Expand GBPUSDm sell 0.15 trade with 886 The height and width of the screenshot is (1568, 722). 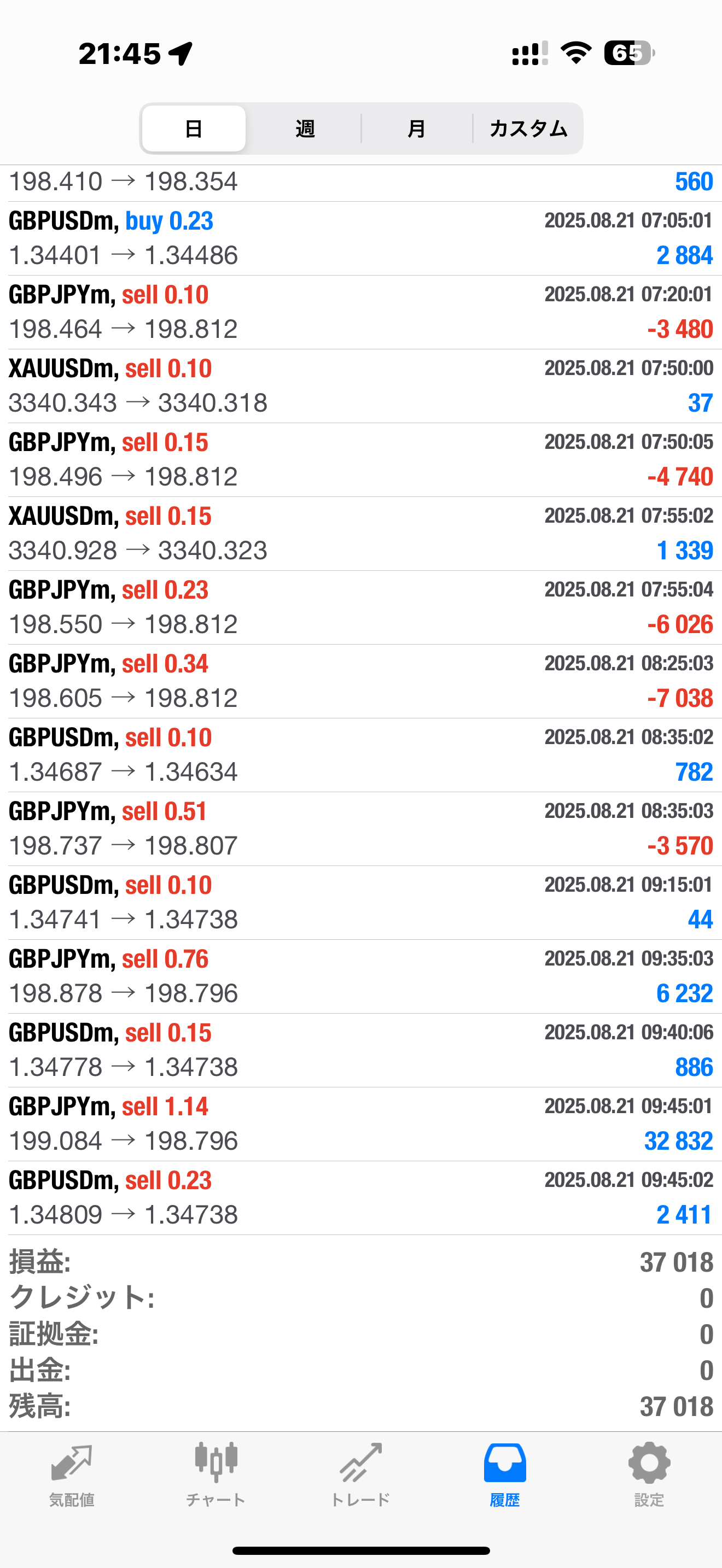coord(361,1050)
